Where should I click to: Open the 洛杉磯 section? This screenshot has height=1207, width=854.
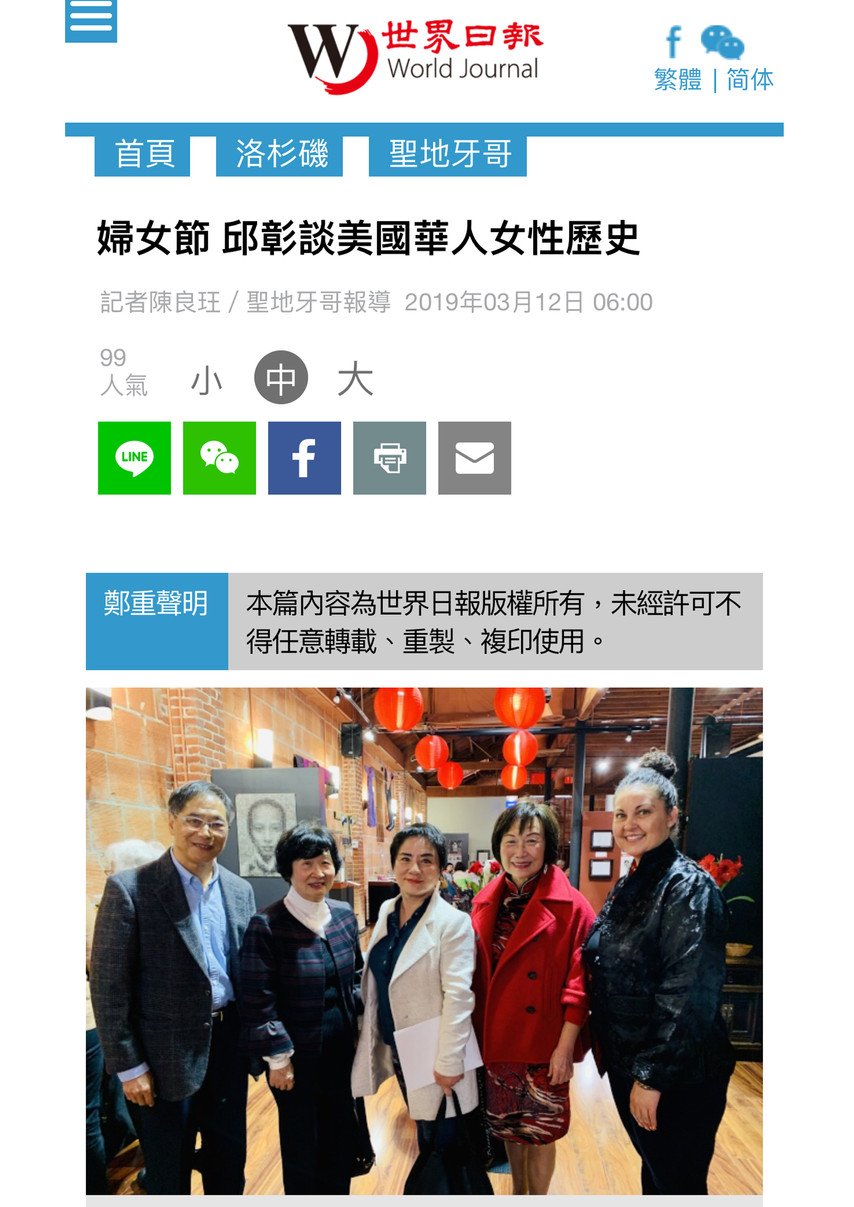pyautogui.click(x=281, y=154)
